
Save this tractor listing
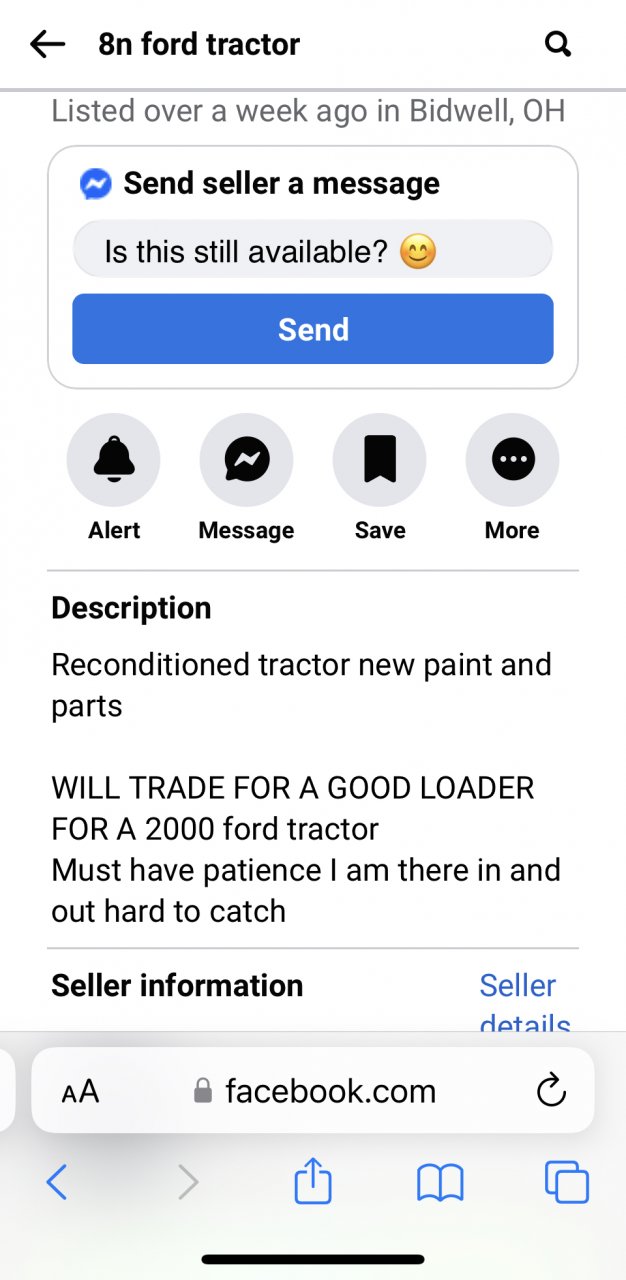[x=379, y=460]
